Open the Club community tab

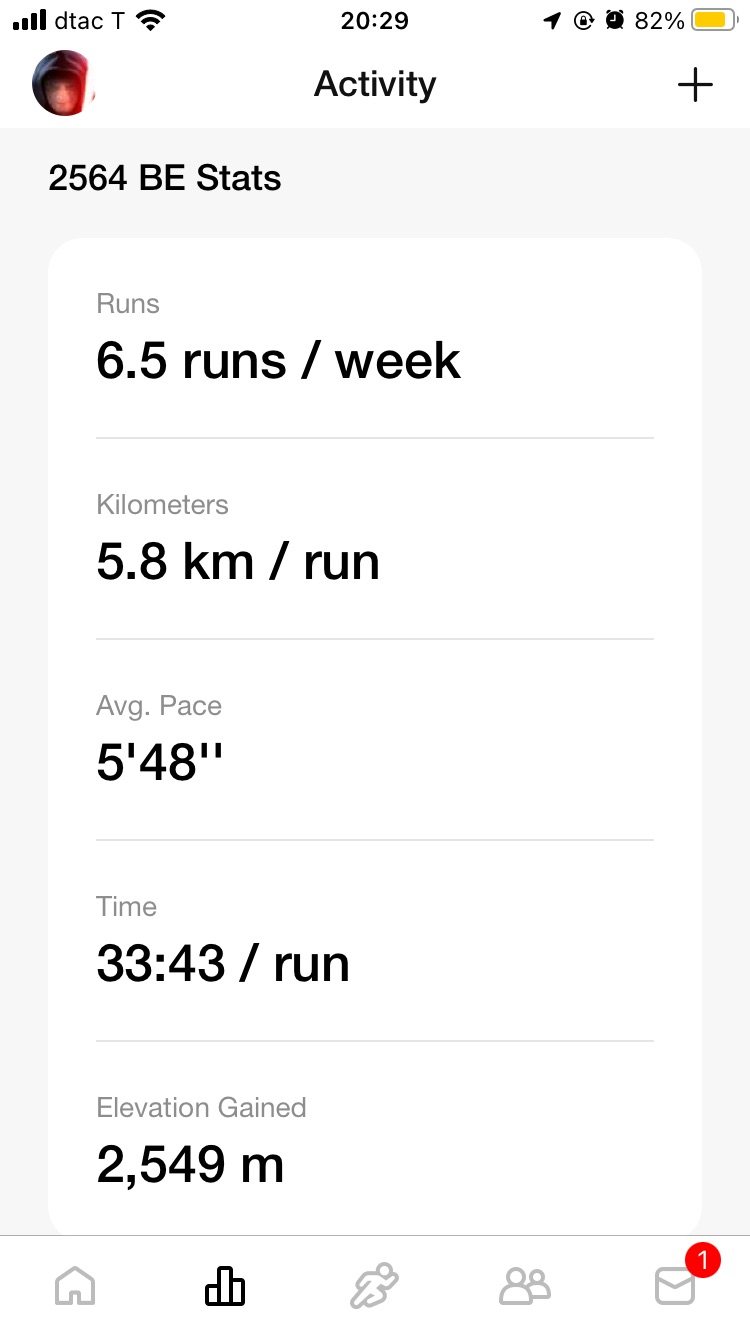click(525, 1285)
